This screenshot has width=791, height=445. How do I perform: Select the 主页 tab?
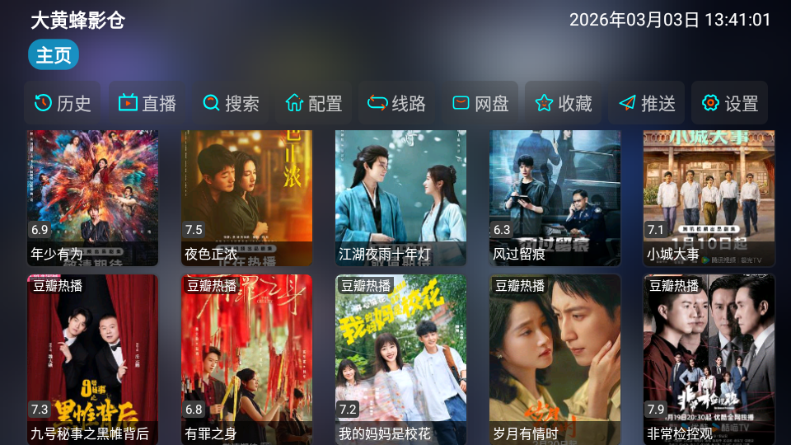pyautogui.click(x=54, y=56)
